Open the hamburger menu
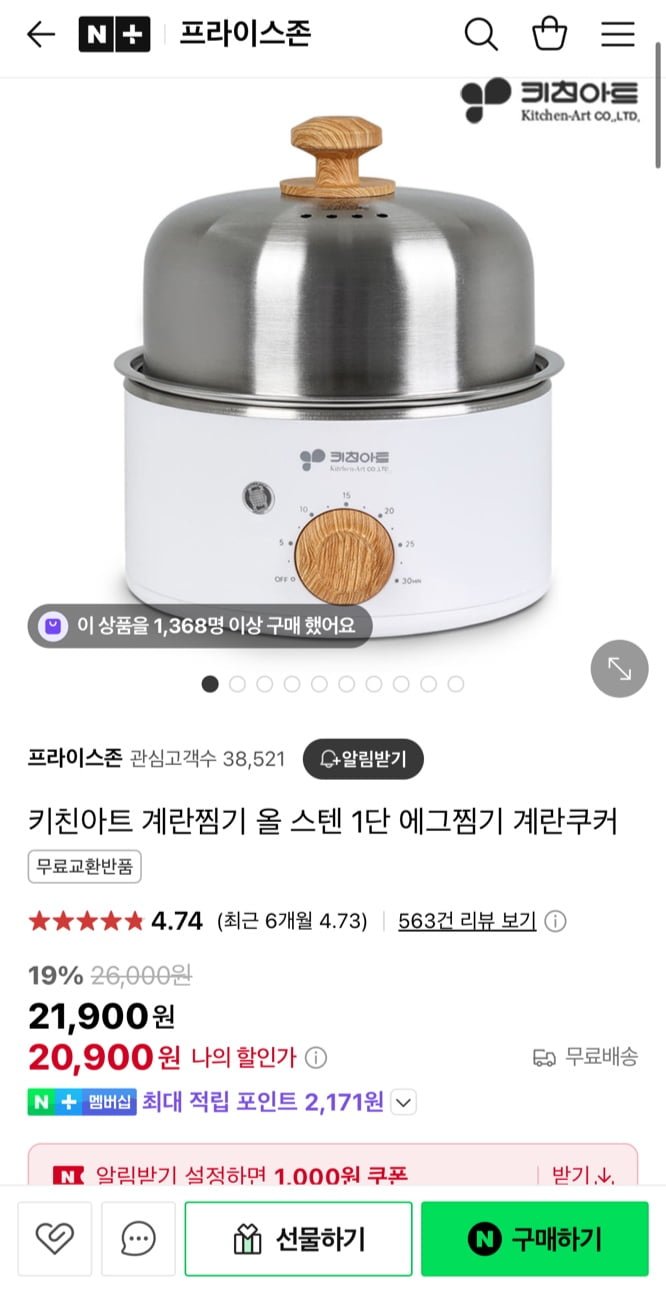 (618, 35)
